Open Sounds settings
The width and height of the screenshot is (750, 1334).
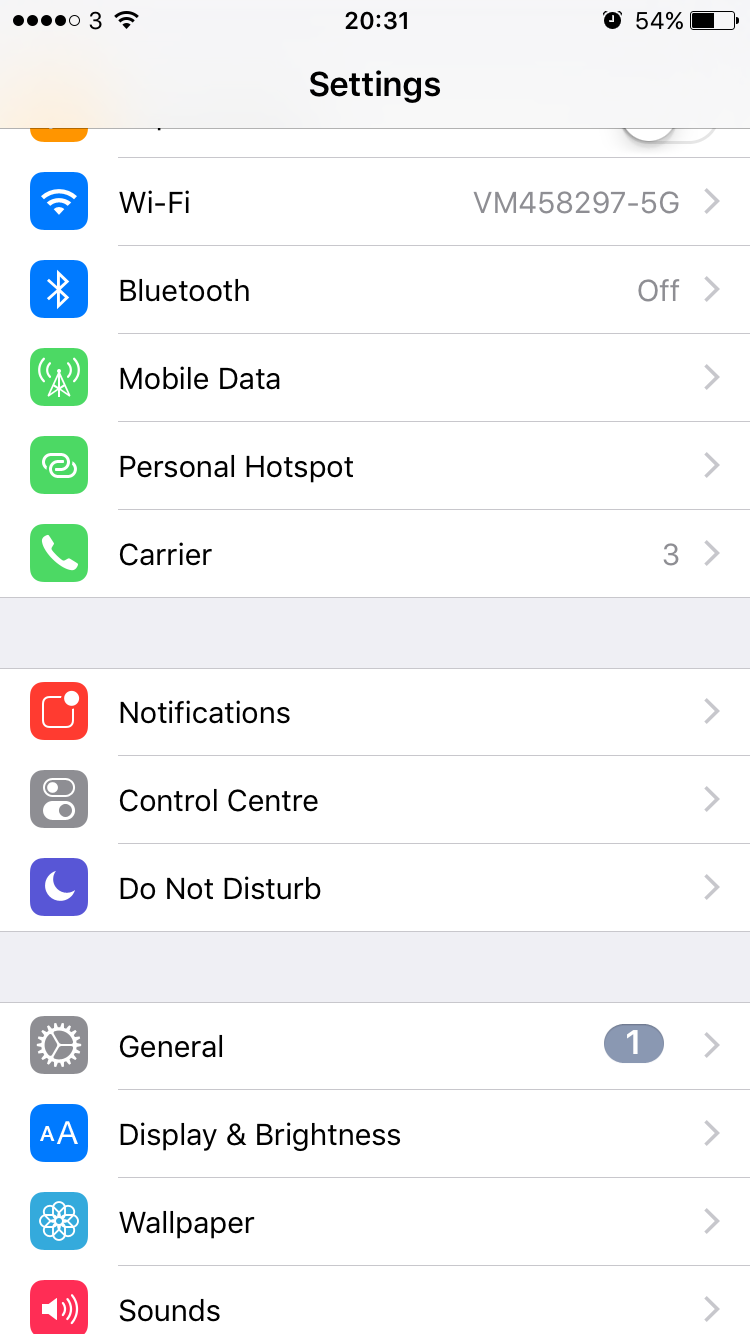coord(375,1300)
